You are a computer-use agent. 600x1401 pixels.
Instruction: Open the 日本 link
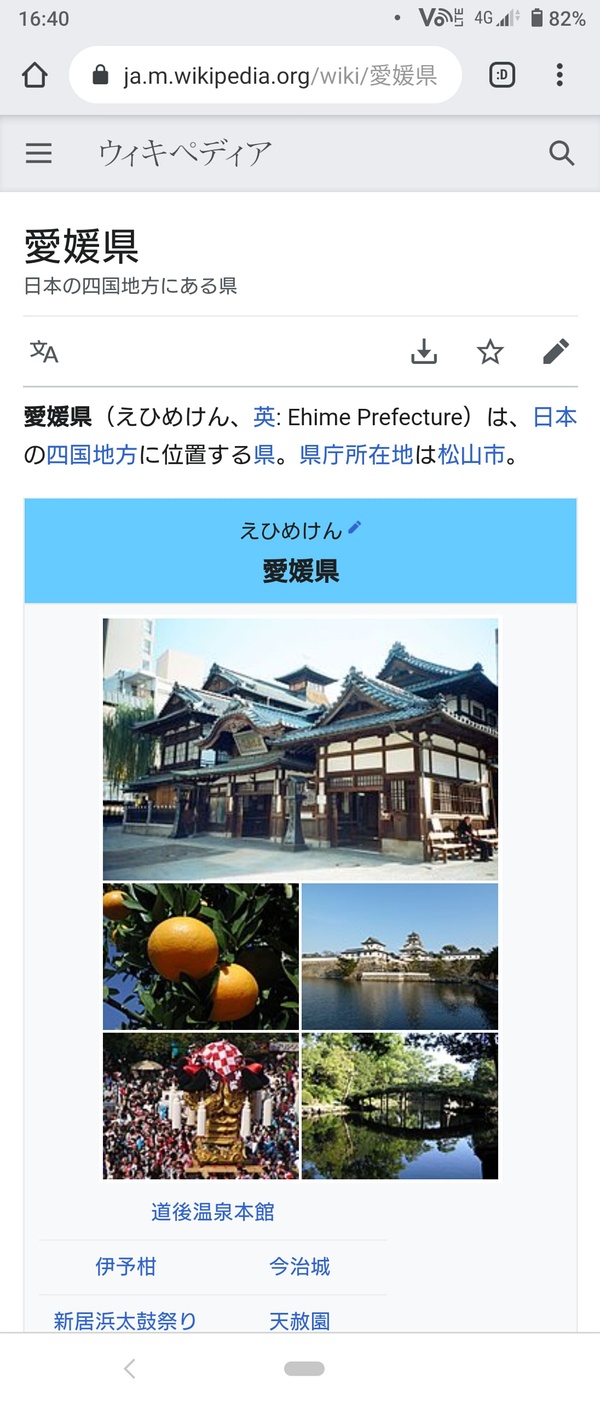tap(554, 417)
